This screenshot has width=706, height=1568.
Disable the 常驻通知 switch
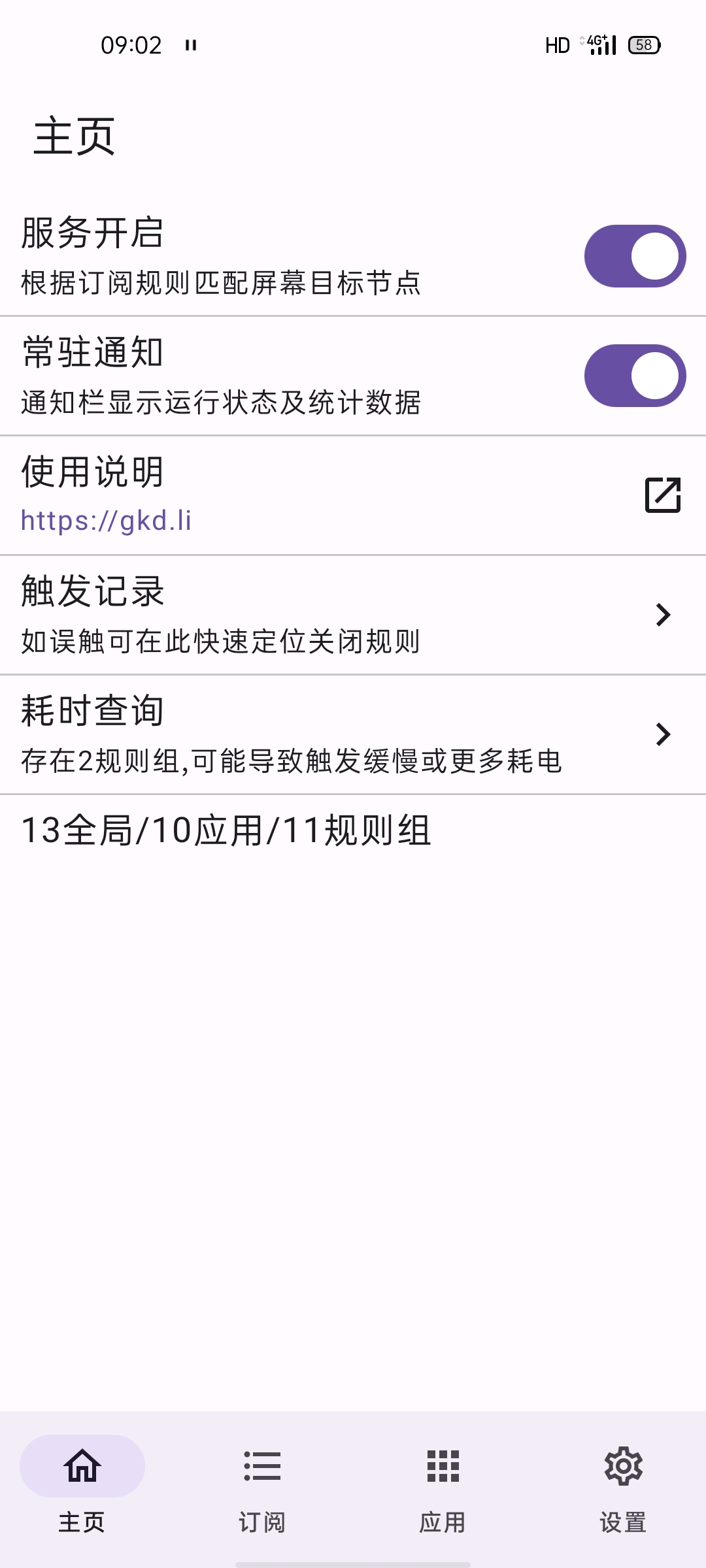coord(635,376)
